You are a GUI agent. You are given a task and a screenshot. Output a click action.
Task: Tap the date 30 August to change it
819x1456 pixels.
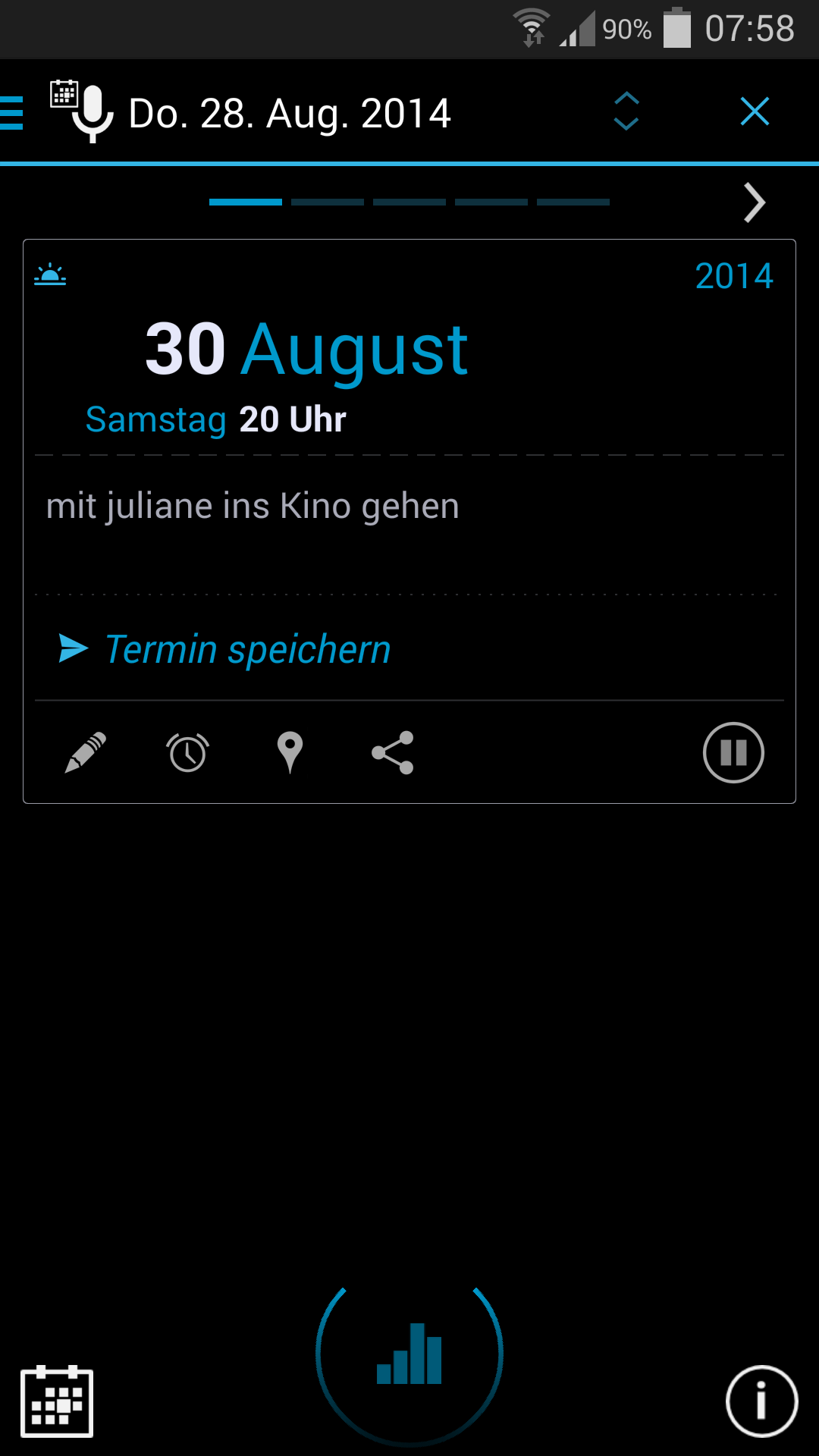pos(306,350)
